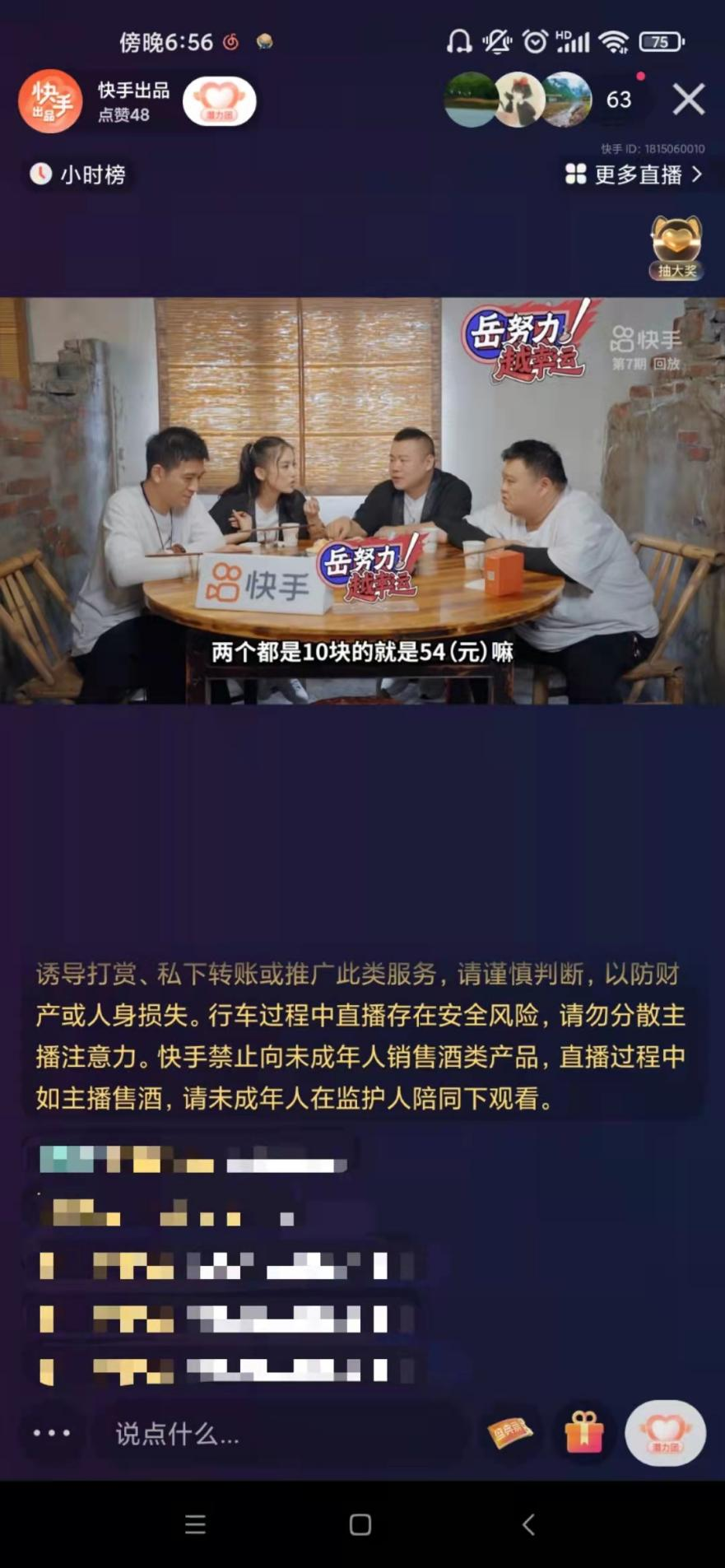Open 小时榜 hourly ranking
This screenshot has height=1568, width=725.
pos(79,174)
